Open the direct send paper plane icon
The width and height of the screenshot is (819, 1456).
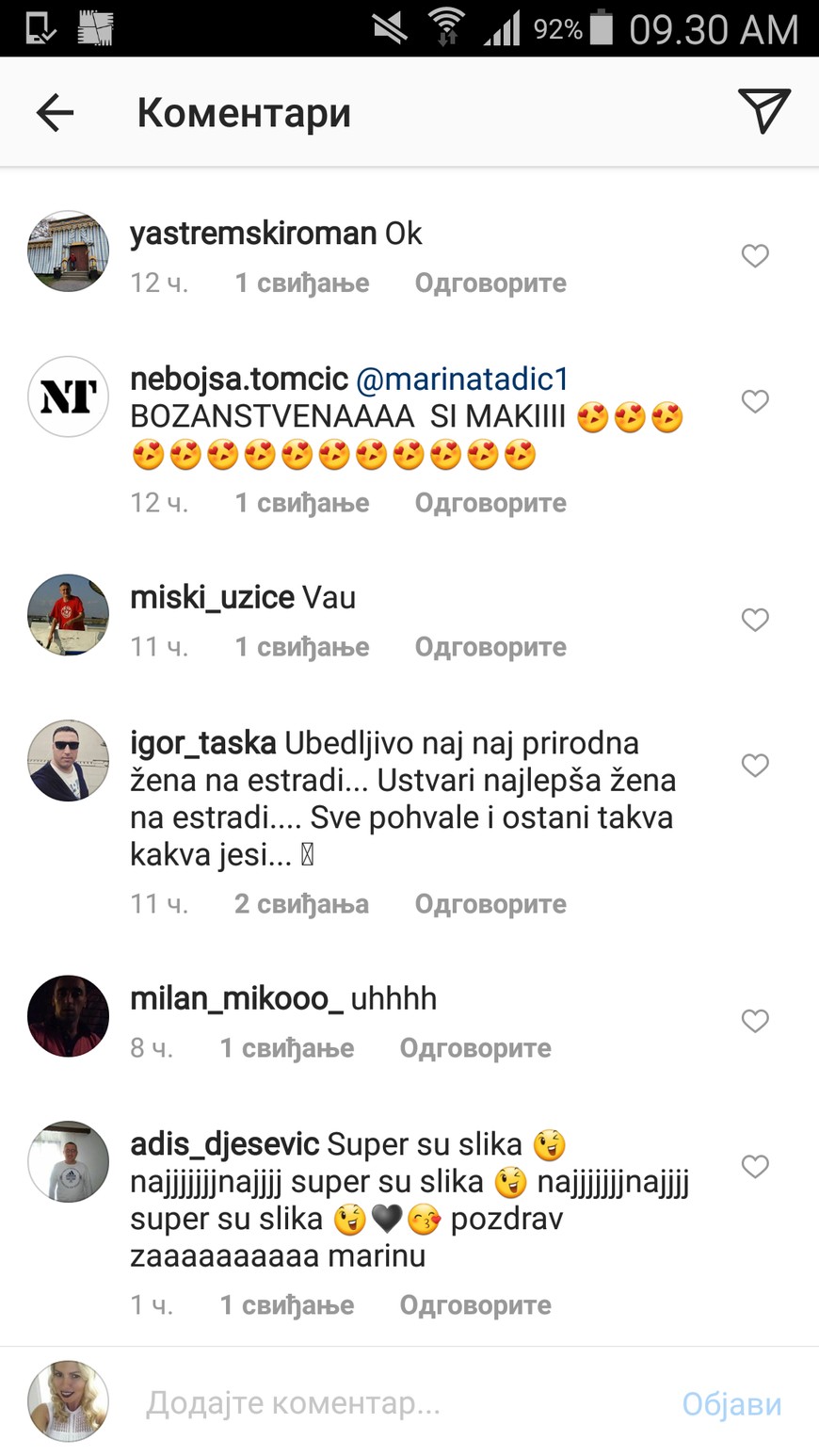(763, 111)
